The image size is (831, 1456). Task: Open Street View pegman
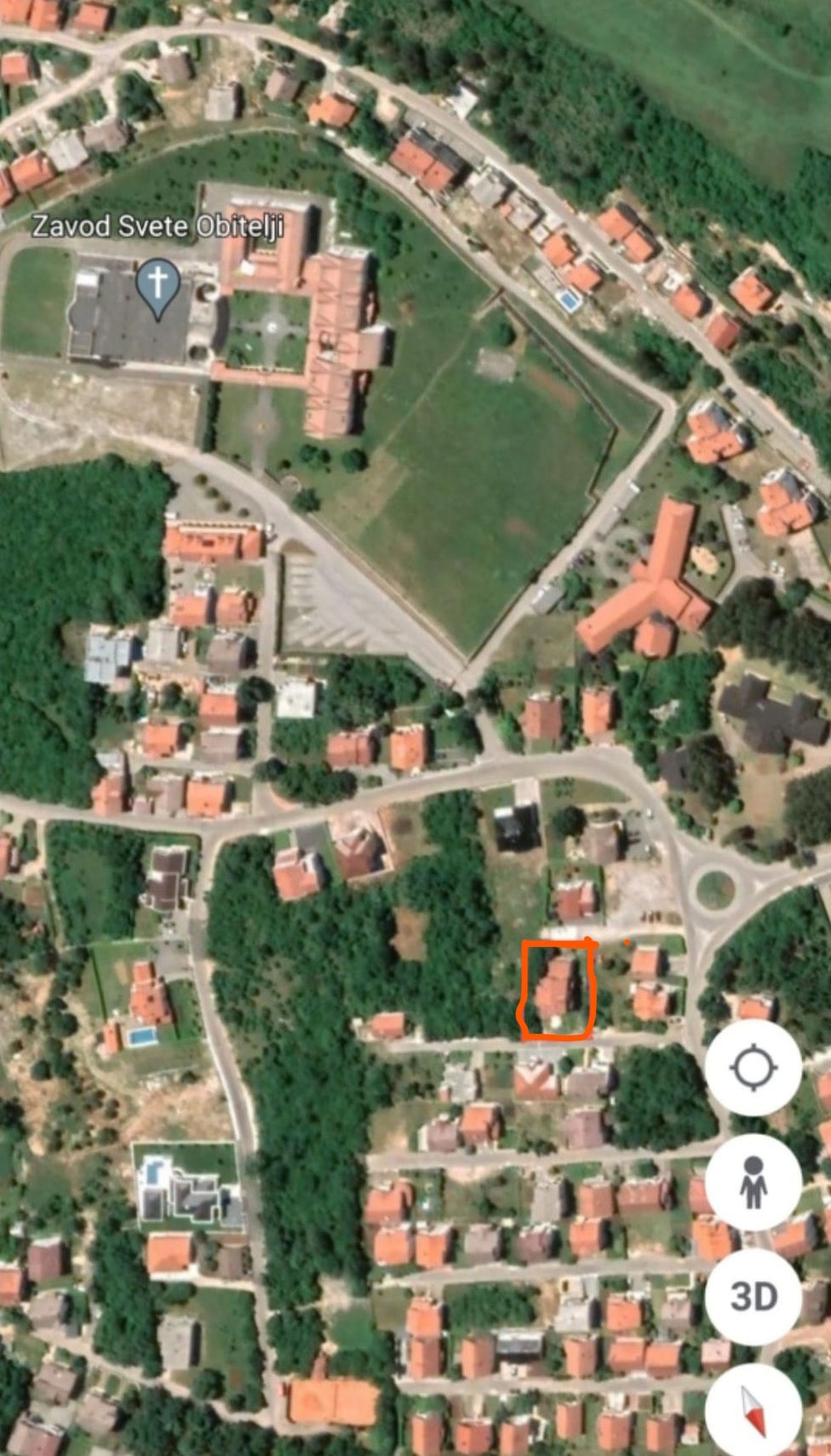(754, 1182)
